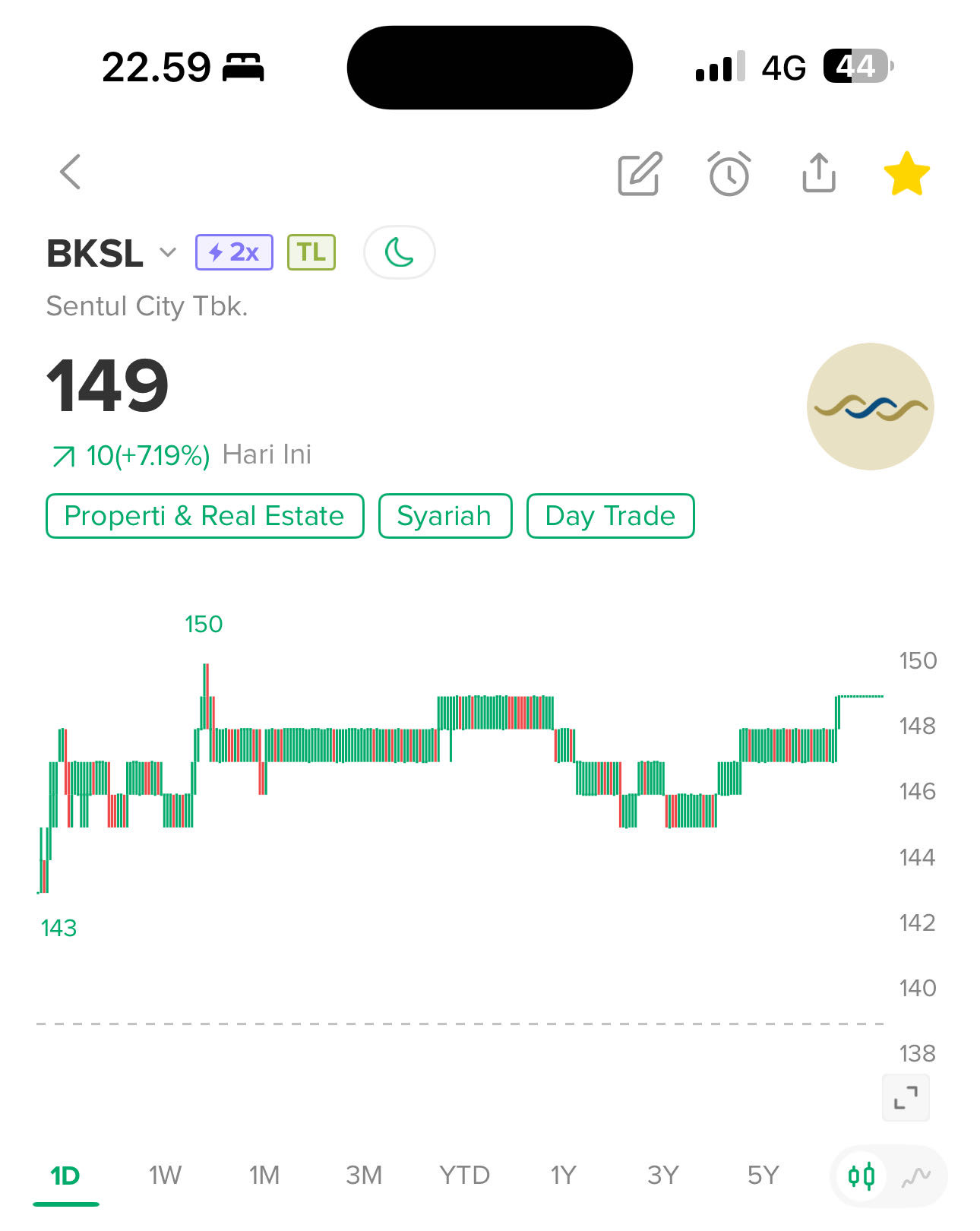This screenshot has height=1231, width=980.
Task: Set a price alert with alarm icon
Action: [x=729, y=174]
